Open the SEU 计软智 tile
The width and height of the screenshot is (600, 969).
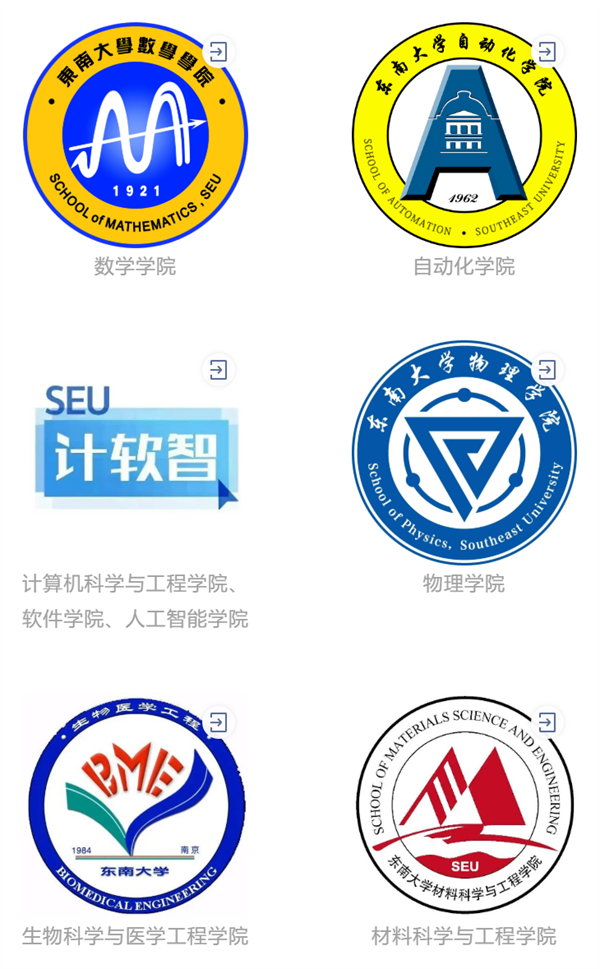[135, 448]
